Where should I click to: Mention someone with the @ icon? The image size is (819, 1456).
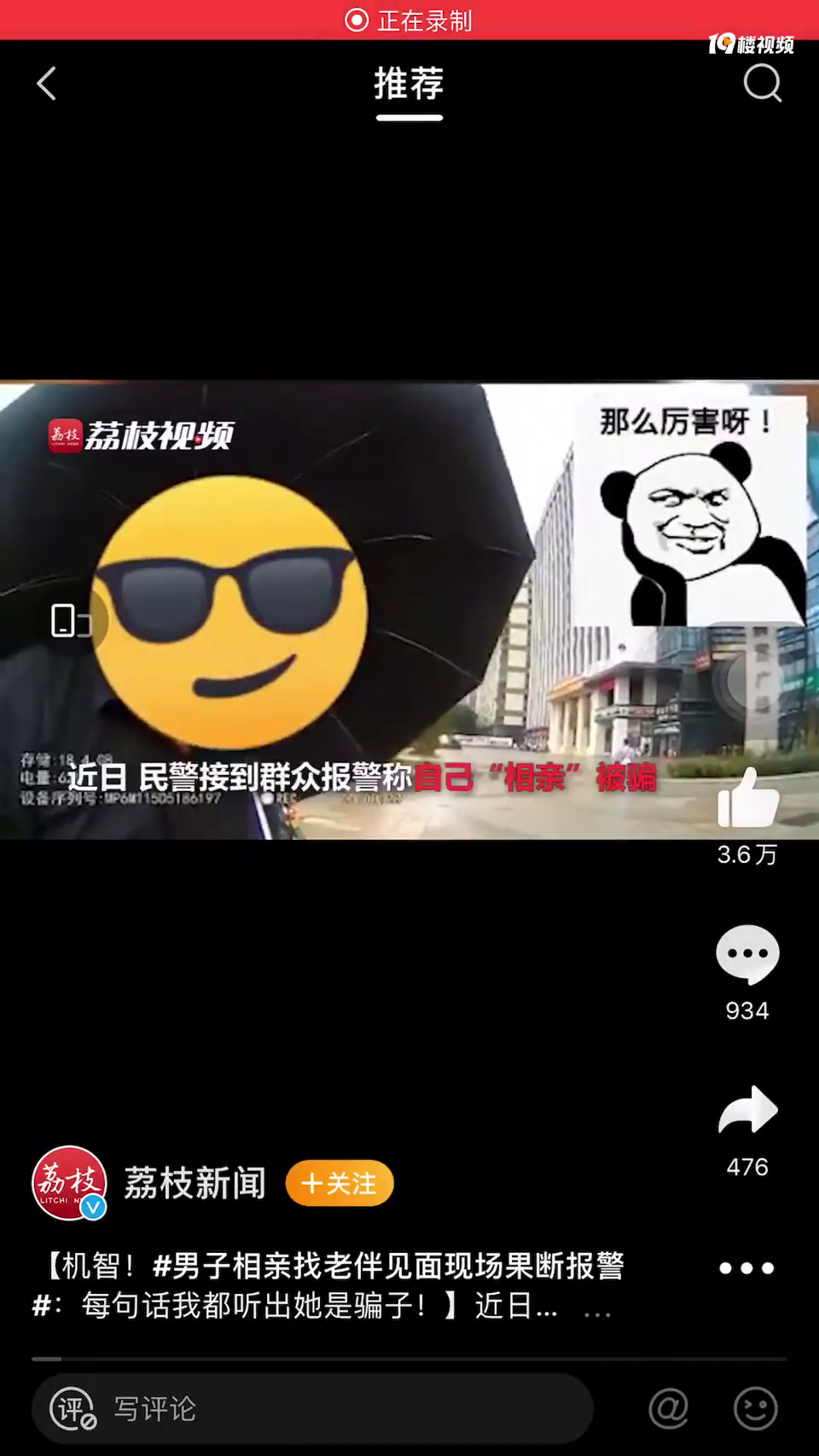coord(668,1408)
